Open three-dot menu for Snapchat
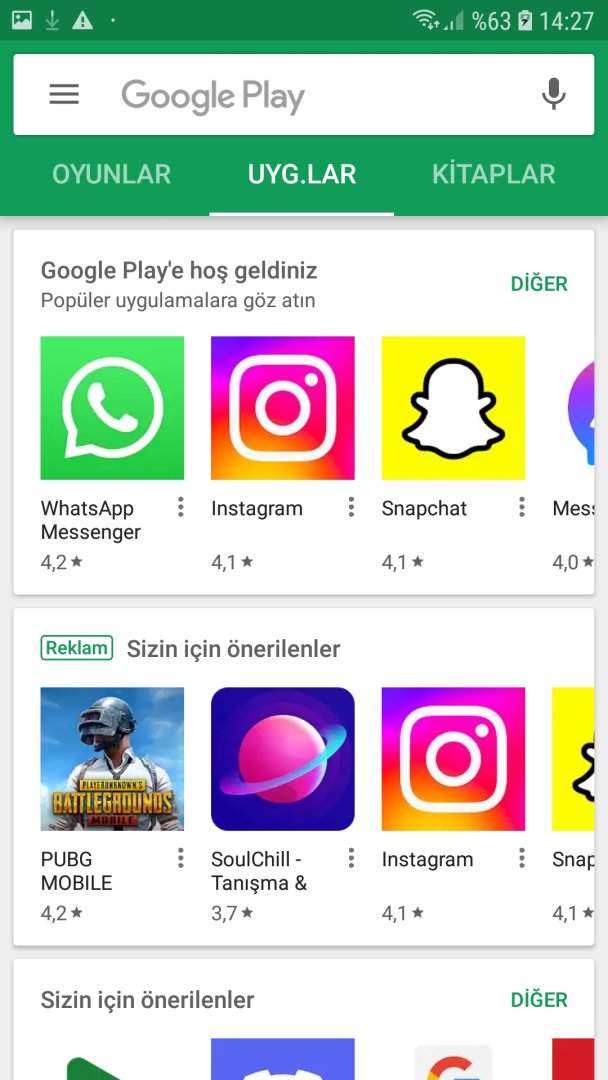 [x=522, y=508]
